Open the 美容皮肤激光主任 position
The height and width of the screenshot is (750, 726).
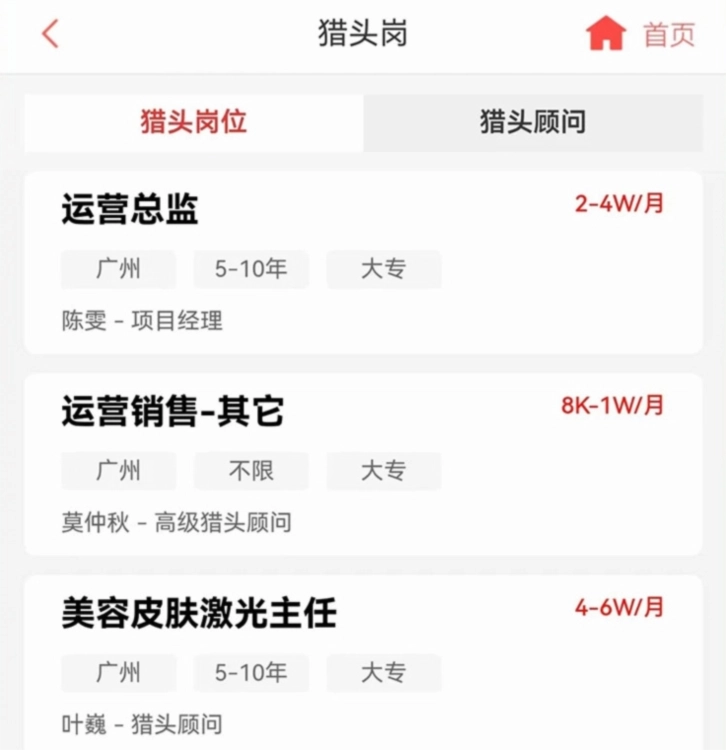coord(362,664)
